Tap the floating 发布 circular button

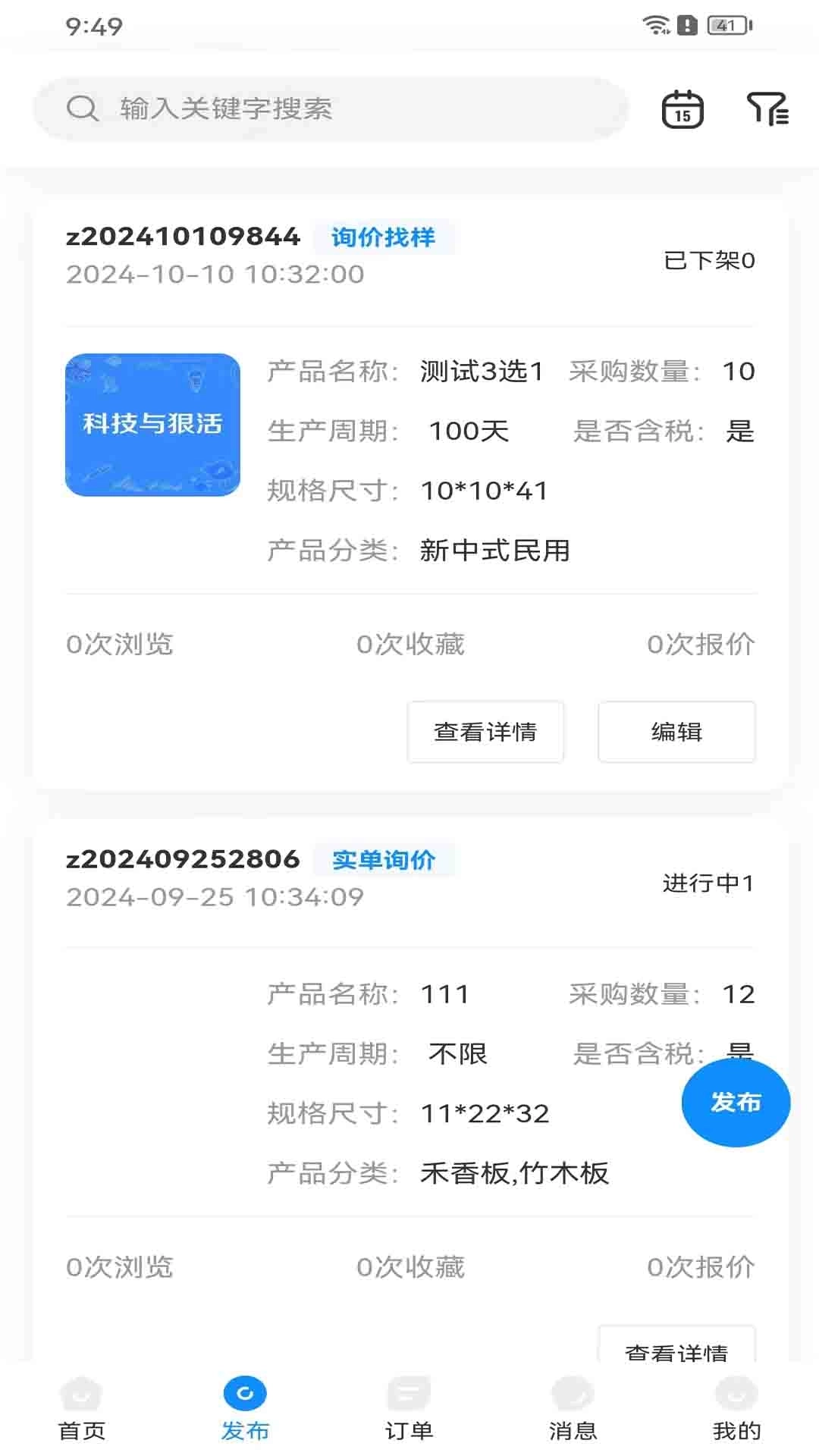tap(735, 1103)
